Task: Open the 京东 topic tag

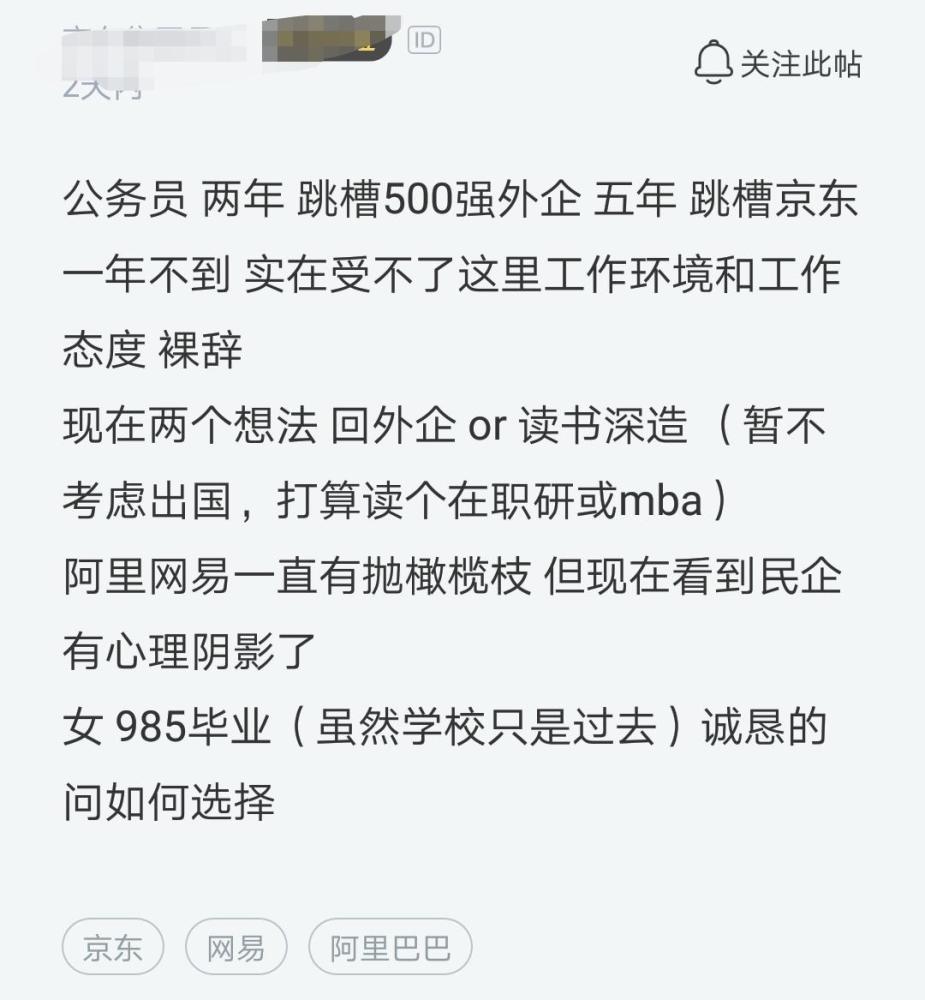Action: coord(113,946)
